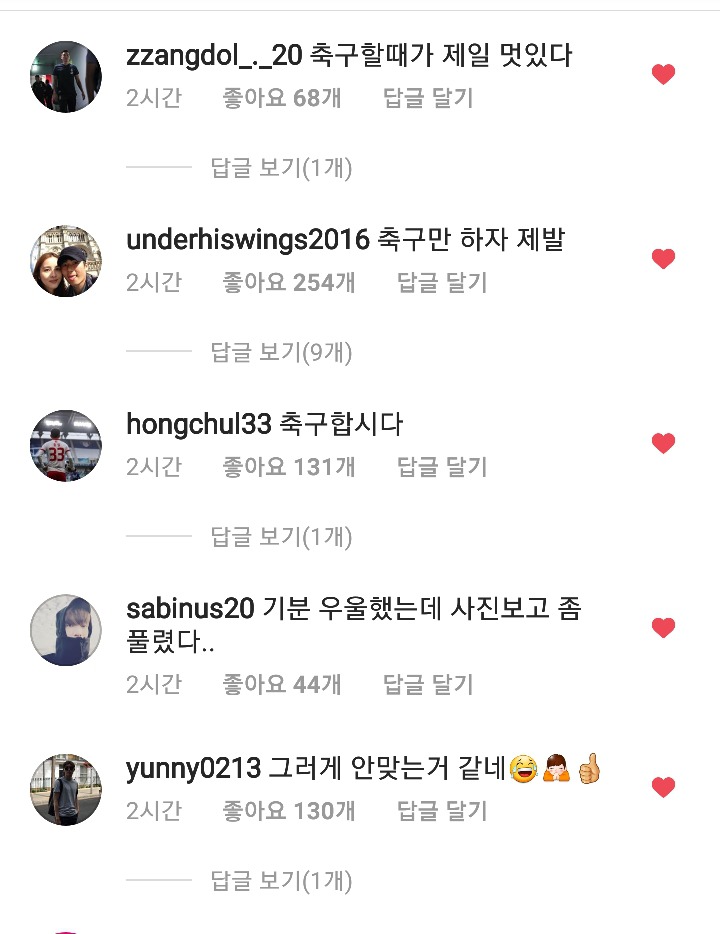Unlike zzangdol_._20's comment heart

click(x=663, y=74)
